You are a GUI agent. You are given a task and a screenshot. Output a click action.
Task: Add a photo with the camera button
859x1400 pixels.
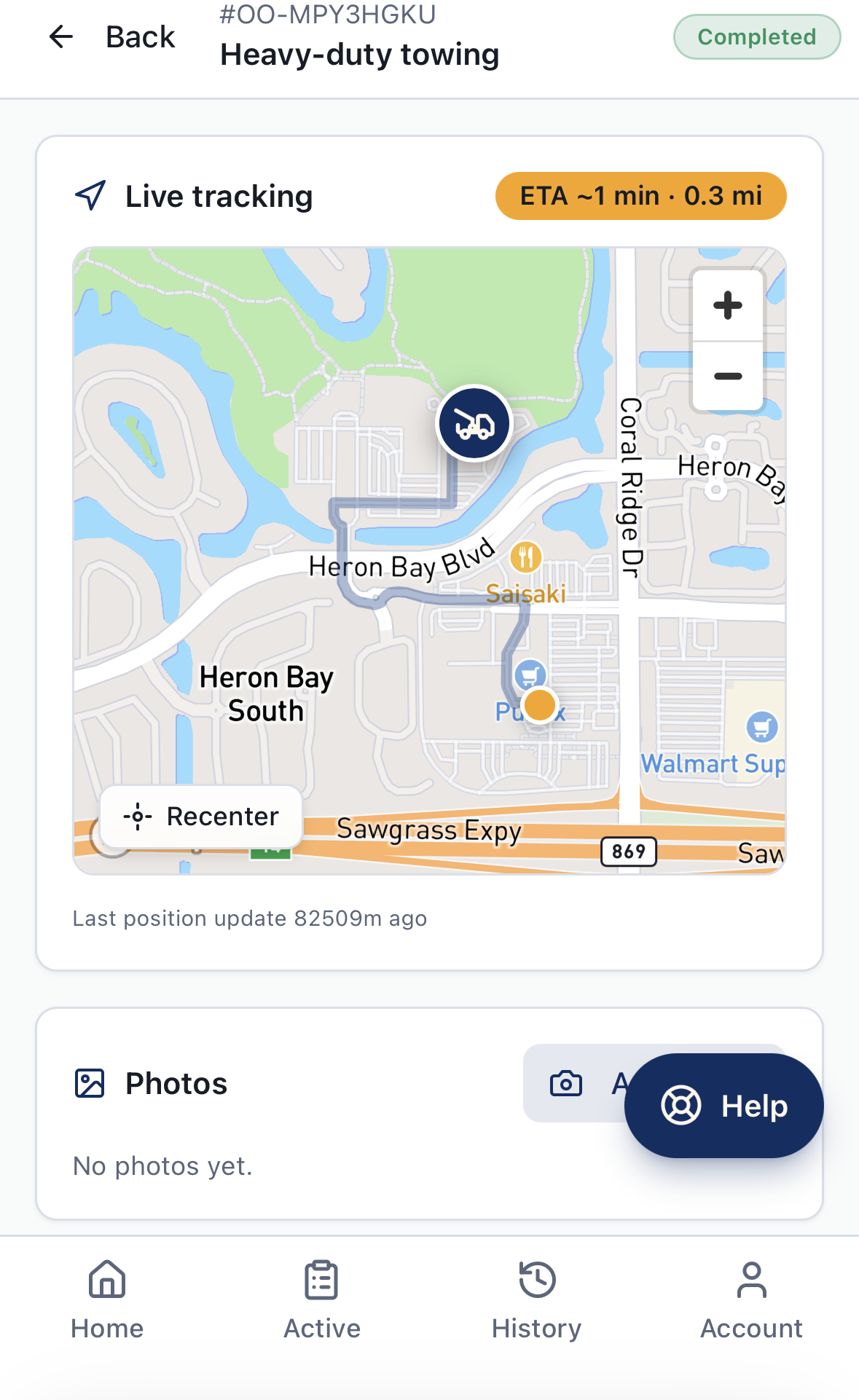[576, 1083]
